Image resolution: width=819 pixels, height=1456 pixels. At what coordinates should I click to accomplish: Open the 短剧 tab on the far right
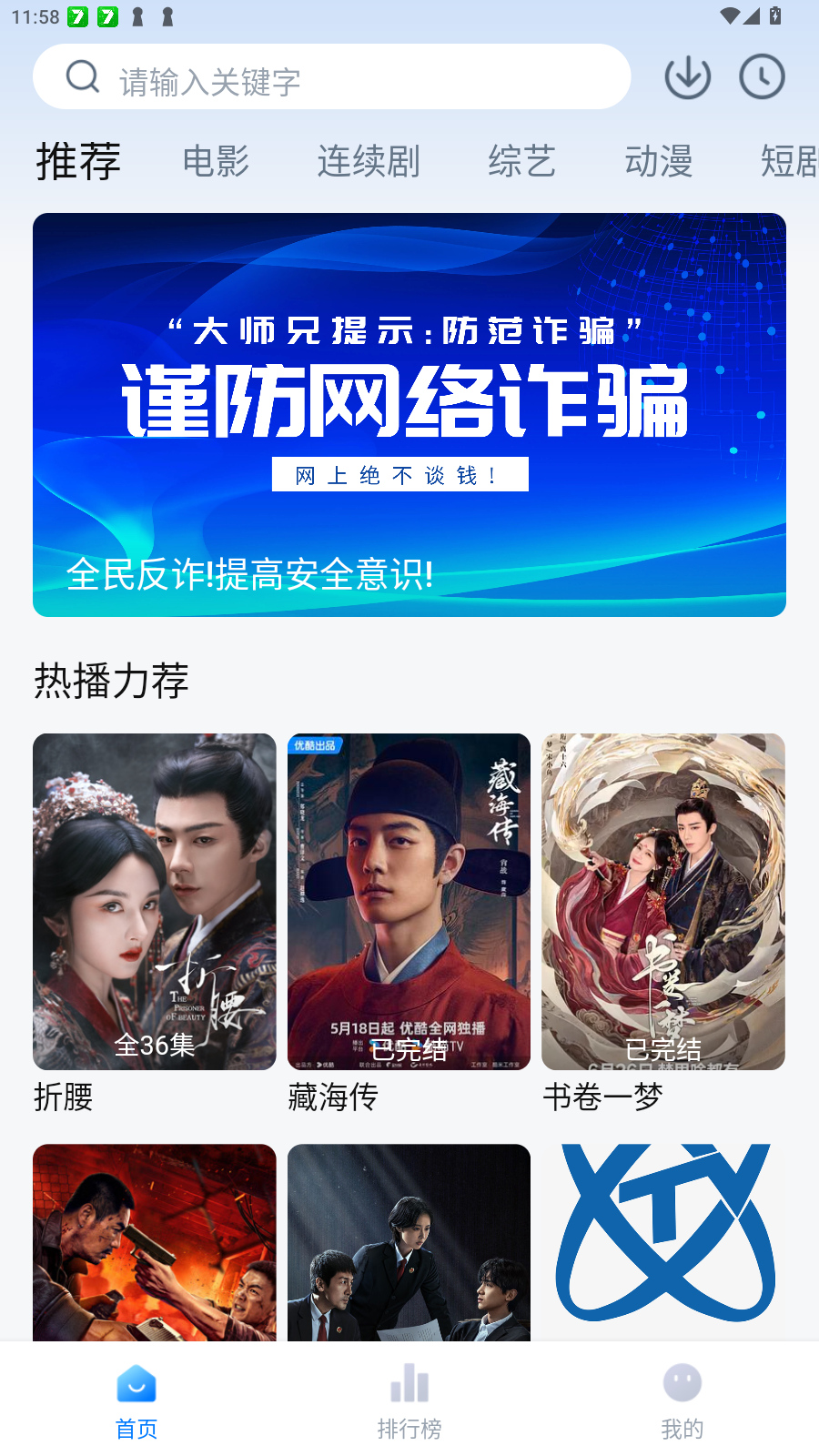(790, 161)
